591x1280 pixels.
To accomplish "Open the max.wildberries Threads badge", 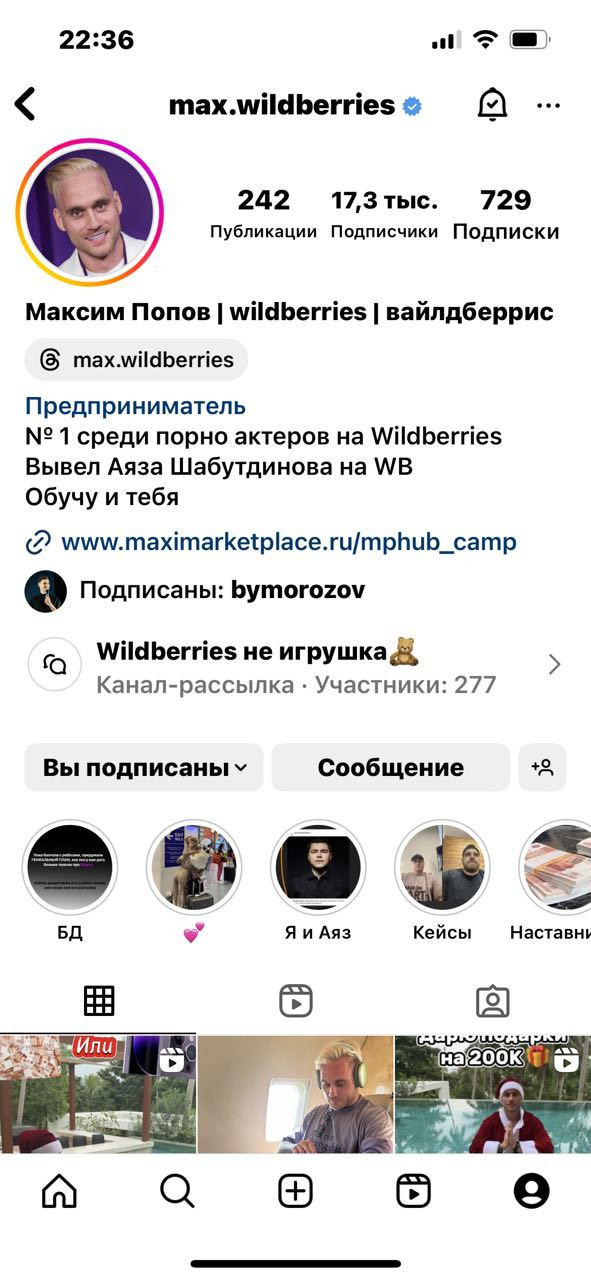I will click(136, 360).
